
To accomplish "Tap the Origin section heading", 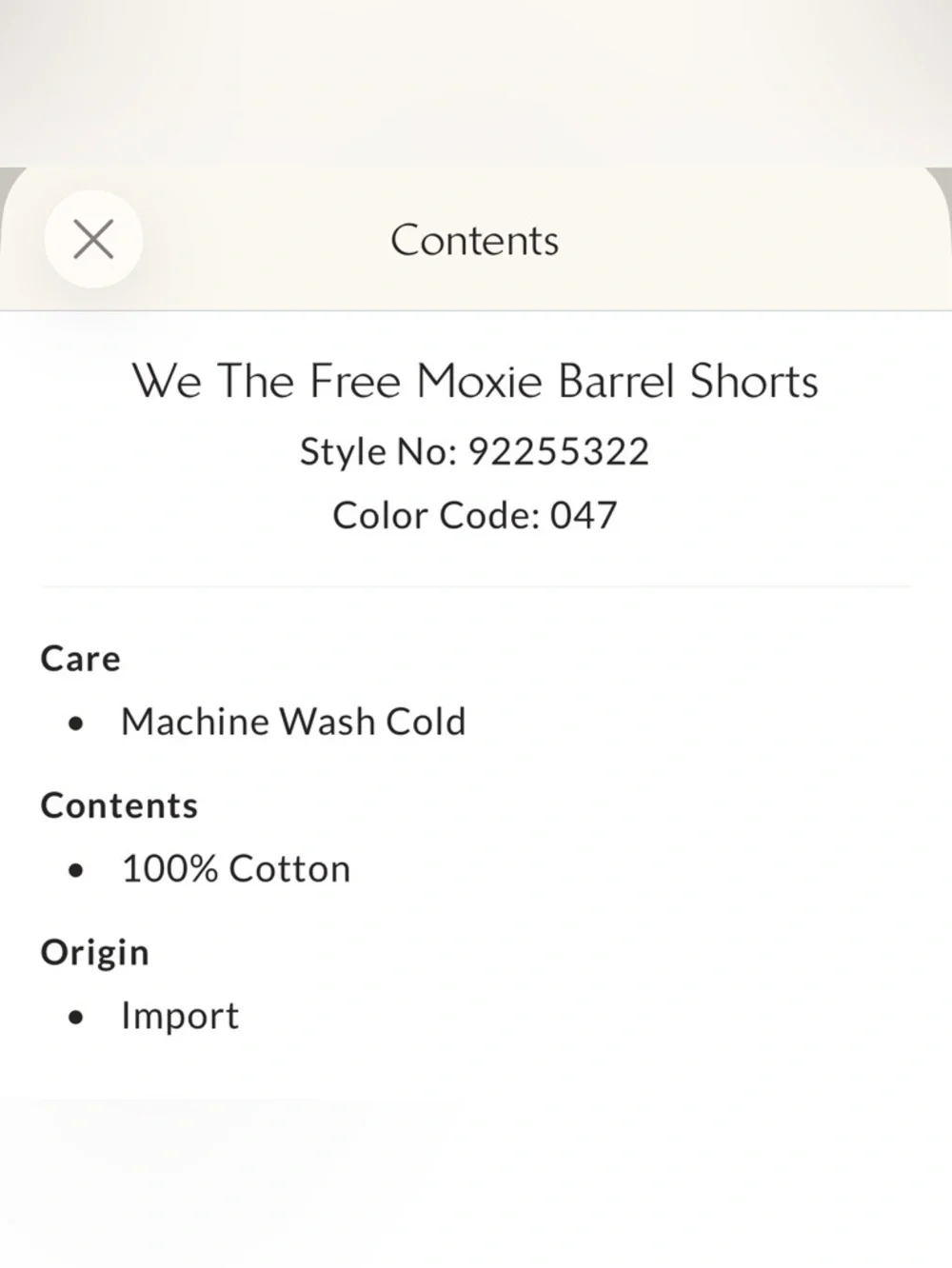I will coord(94,952).
